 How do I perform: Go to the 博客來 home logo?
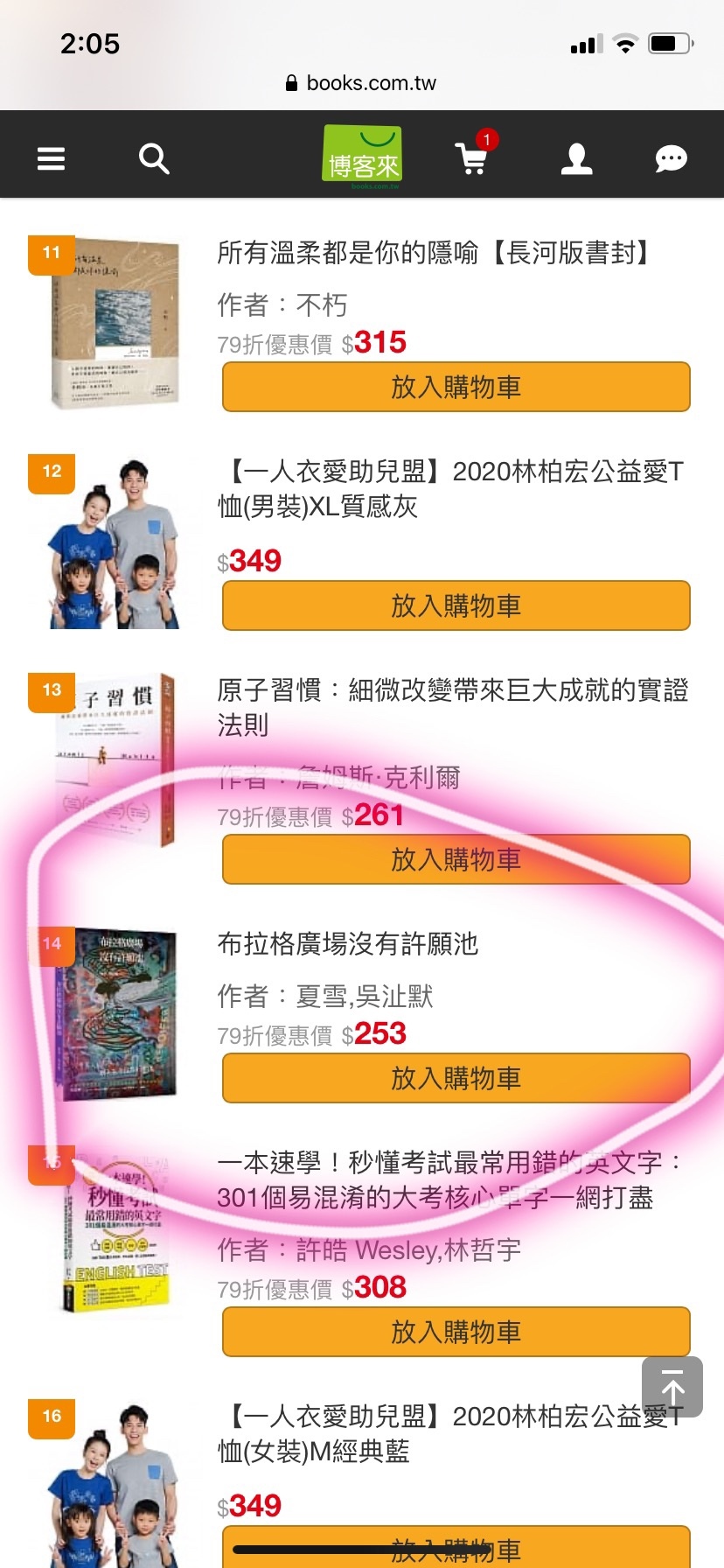(x=363, y=157)
